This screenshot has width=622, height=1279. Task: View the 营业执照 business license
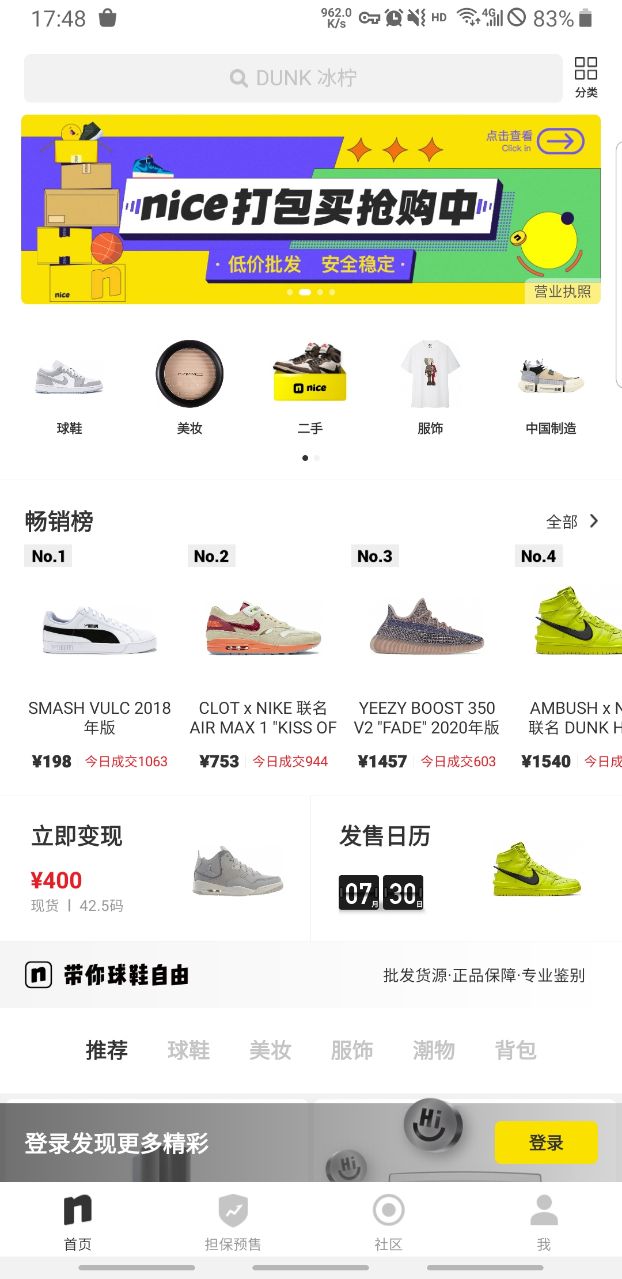point(562,292)
